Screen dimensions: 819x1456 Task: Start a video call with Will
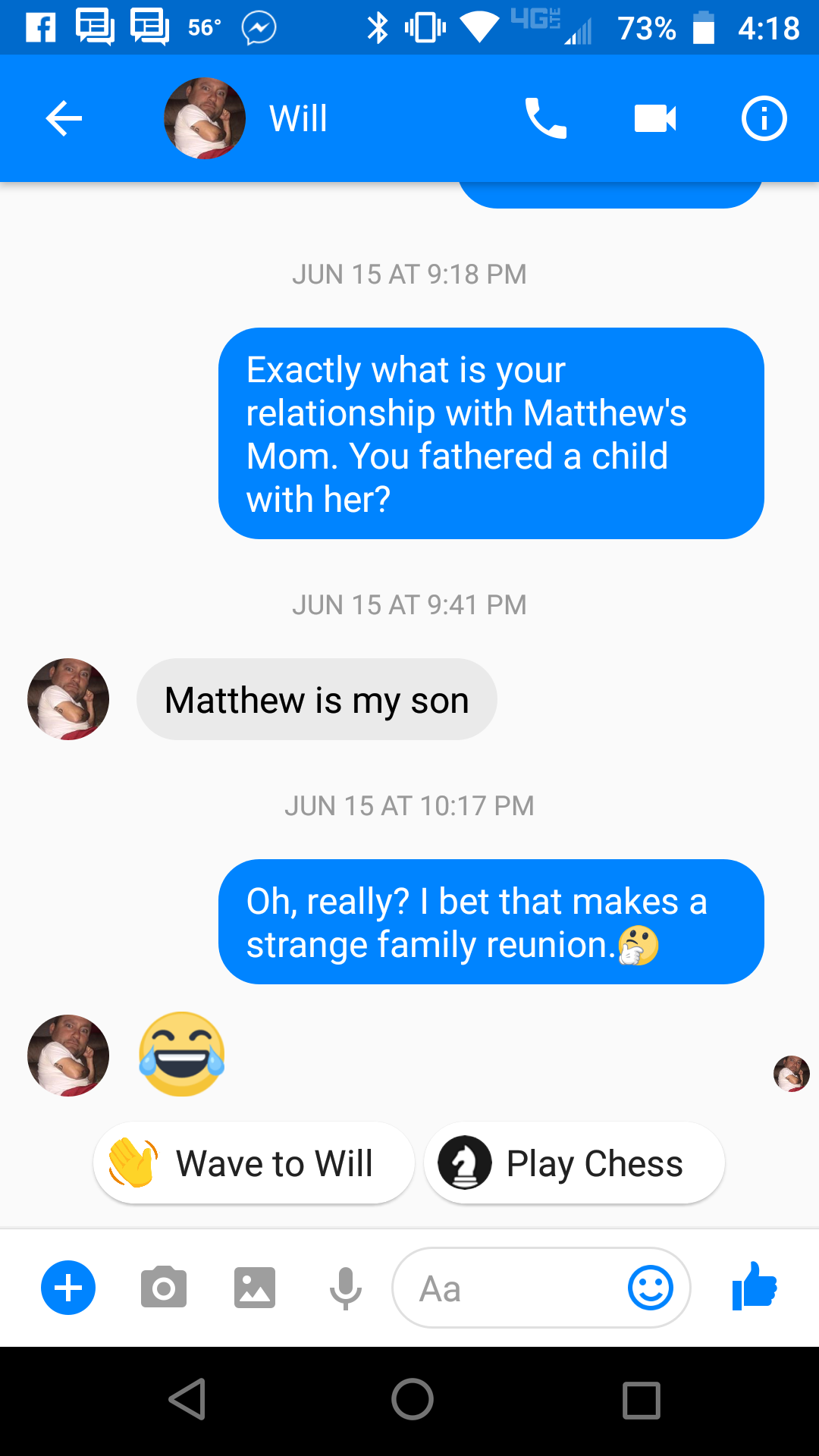(x=654, y=119)
